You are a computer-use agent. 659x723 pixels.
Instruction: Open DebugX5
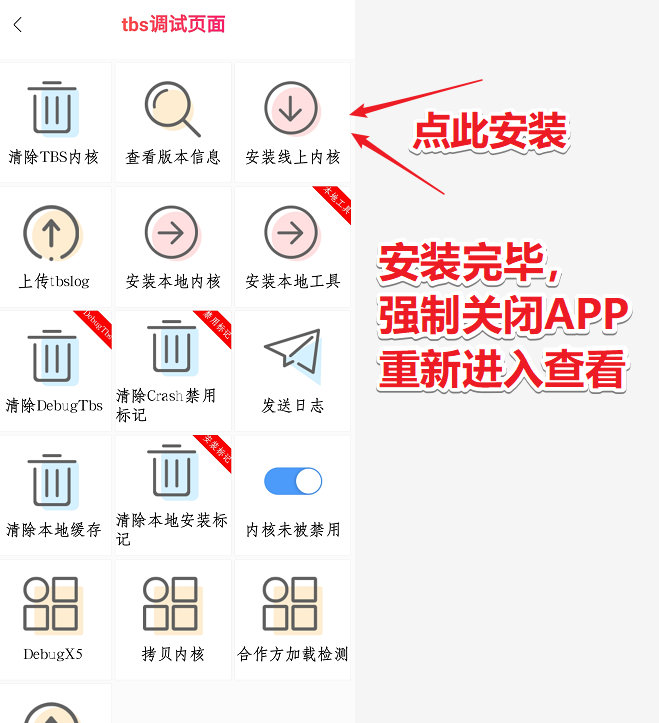click(x=54, y=619)
